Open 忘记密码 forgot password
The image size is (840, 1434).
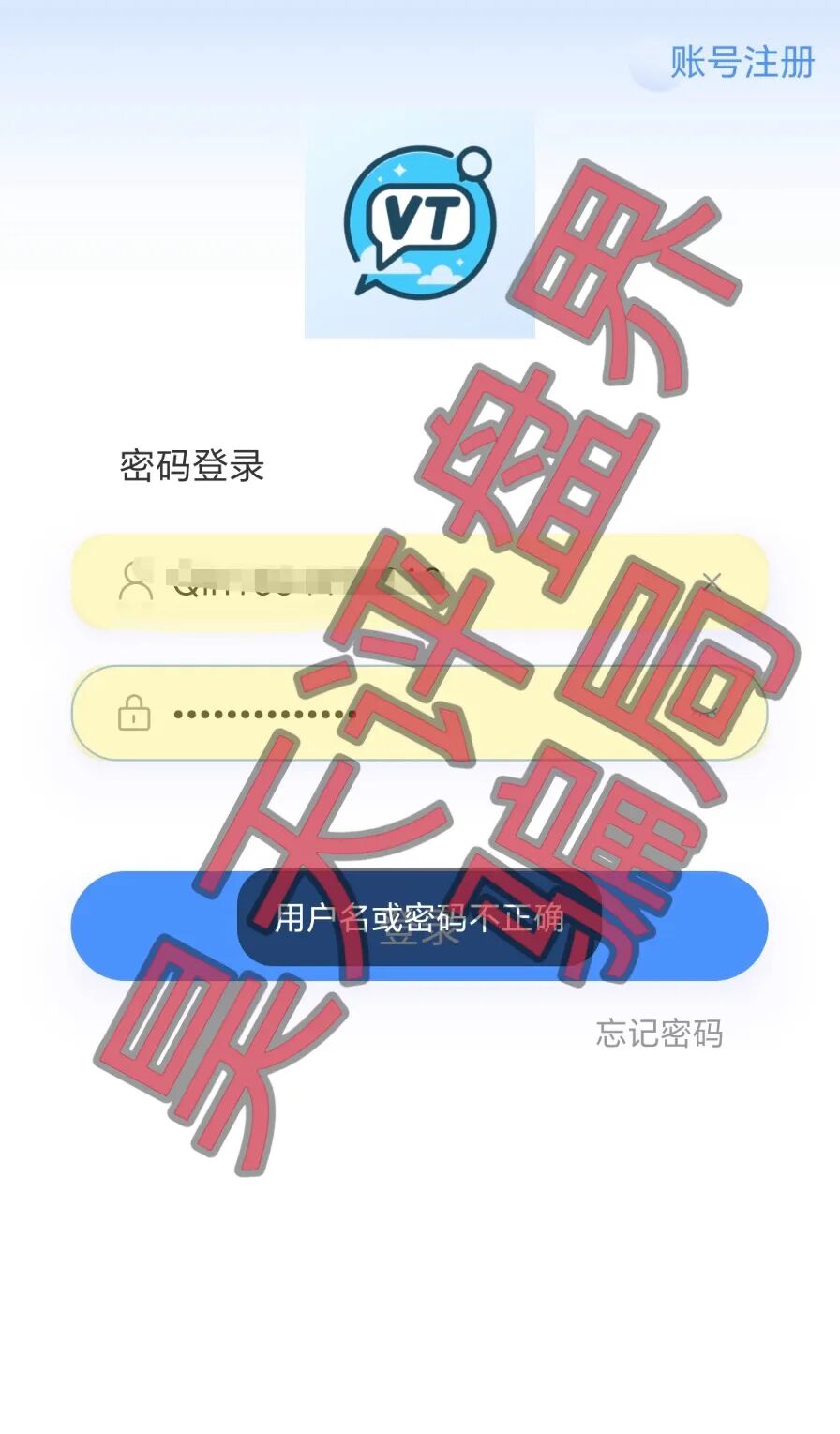659,1034
